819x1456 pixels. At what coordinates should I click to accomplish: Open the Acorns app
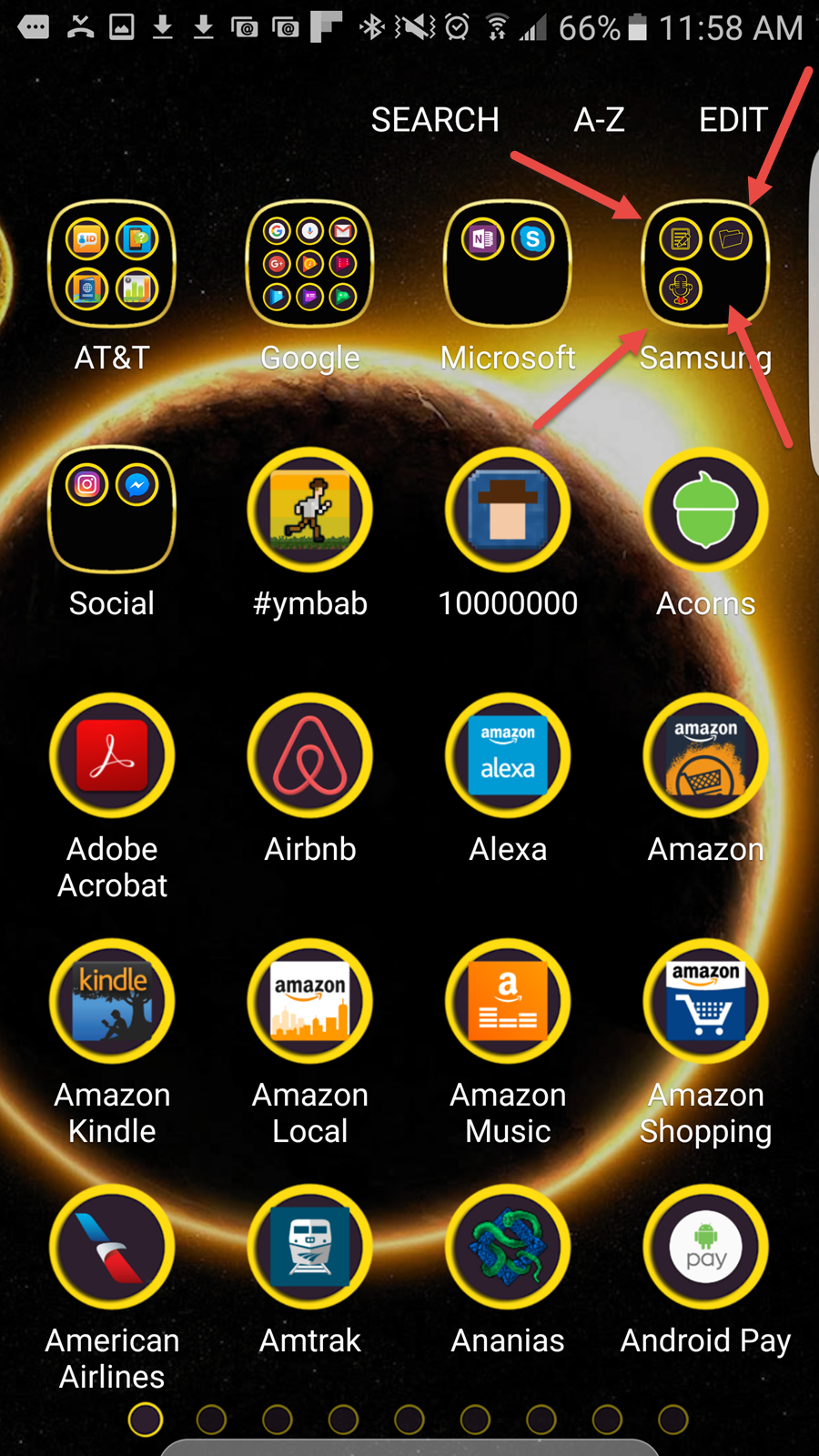(x=705, y=510)
